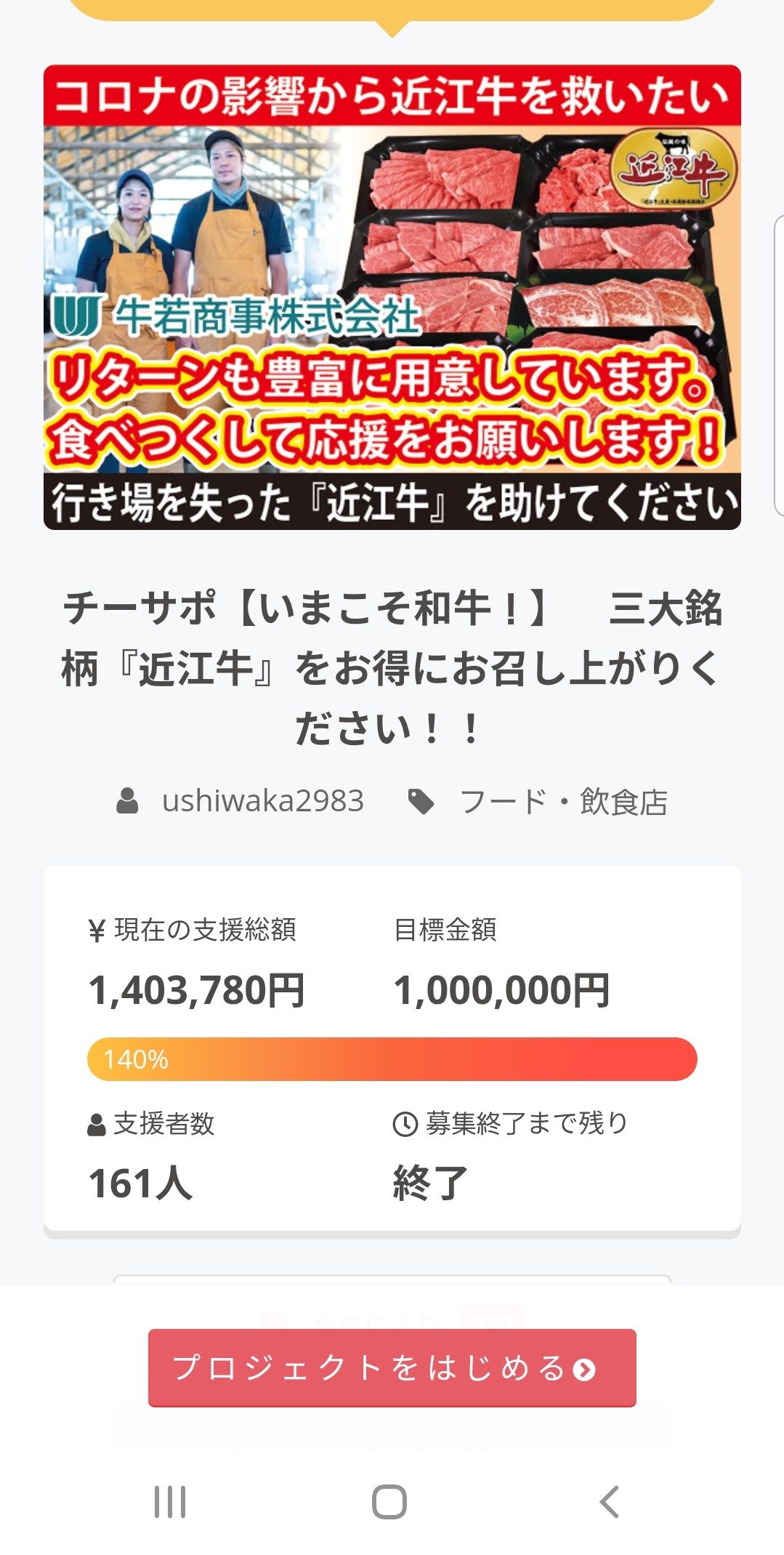Tap the プロジェクトをはじめる button
Screen dimensions: 784x1555
pos(392,1368)
